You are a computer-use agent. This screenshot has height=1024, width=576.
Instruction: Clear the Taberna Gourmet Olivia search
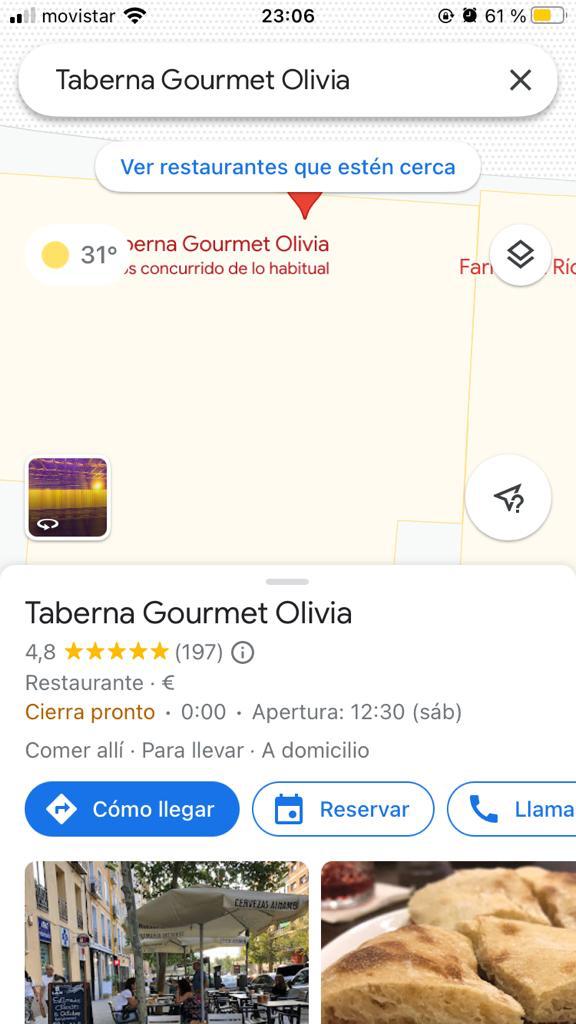520,80
